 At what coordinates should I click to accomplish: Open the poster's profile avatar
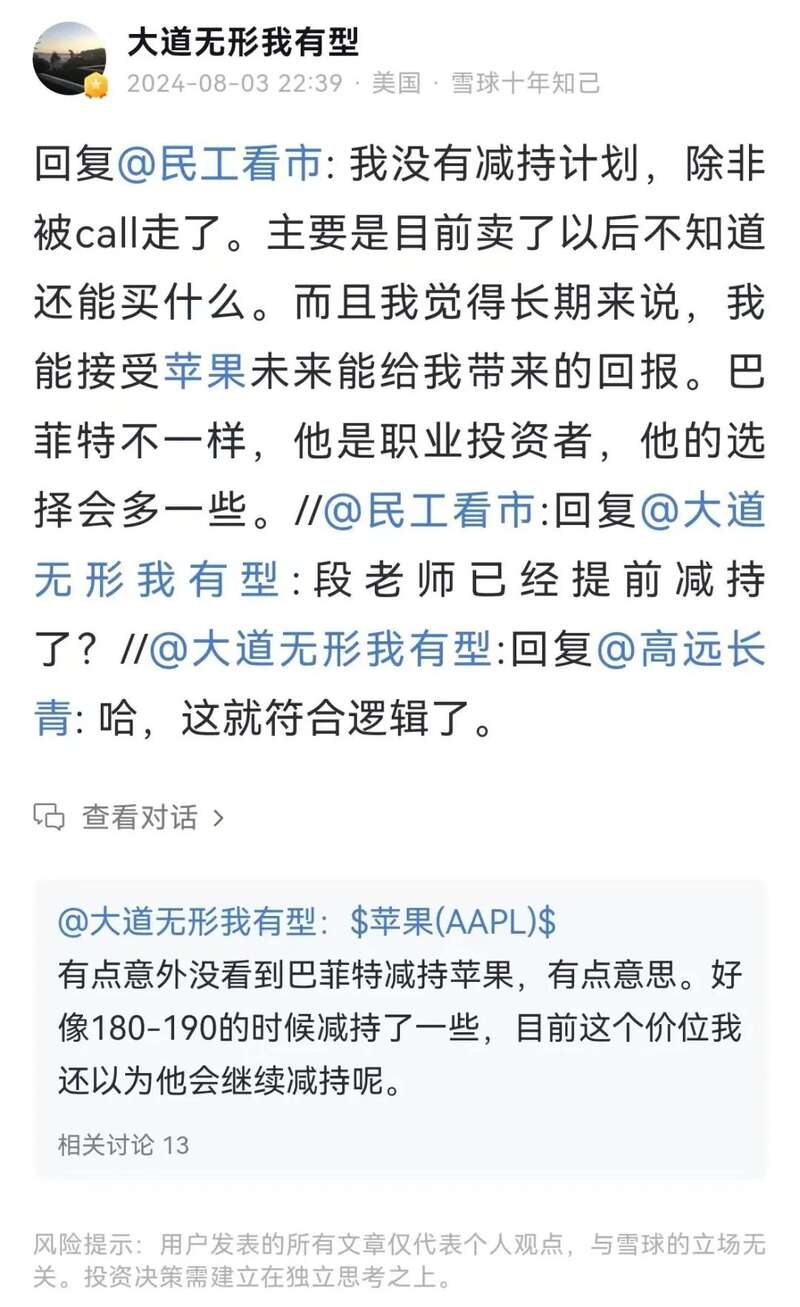point(69,58)
